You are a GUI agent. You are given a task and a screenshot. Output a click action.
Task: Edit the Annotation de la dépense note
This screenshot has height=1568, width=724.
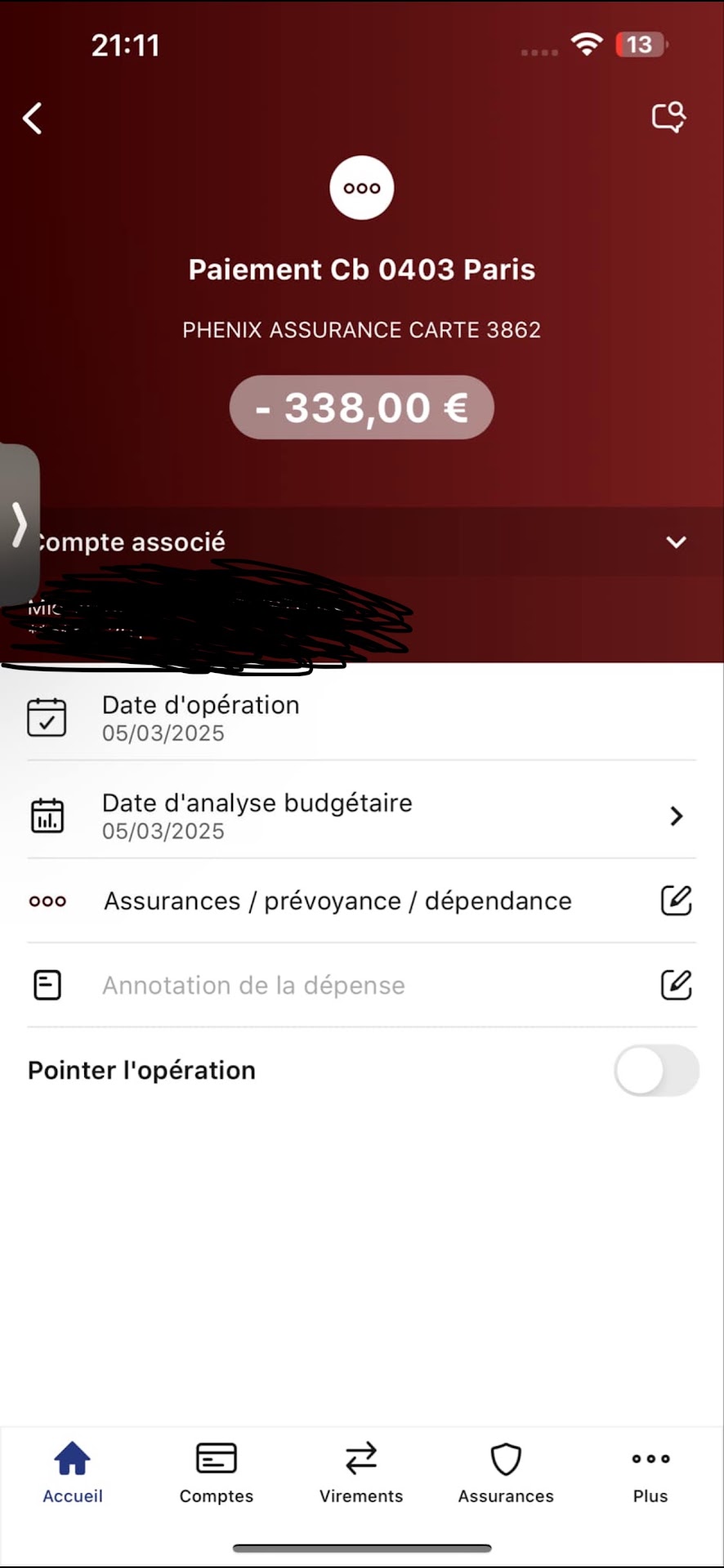[x=676, y=985]
